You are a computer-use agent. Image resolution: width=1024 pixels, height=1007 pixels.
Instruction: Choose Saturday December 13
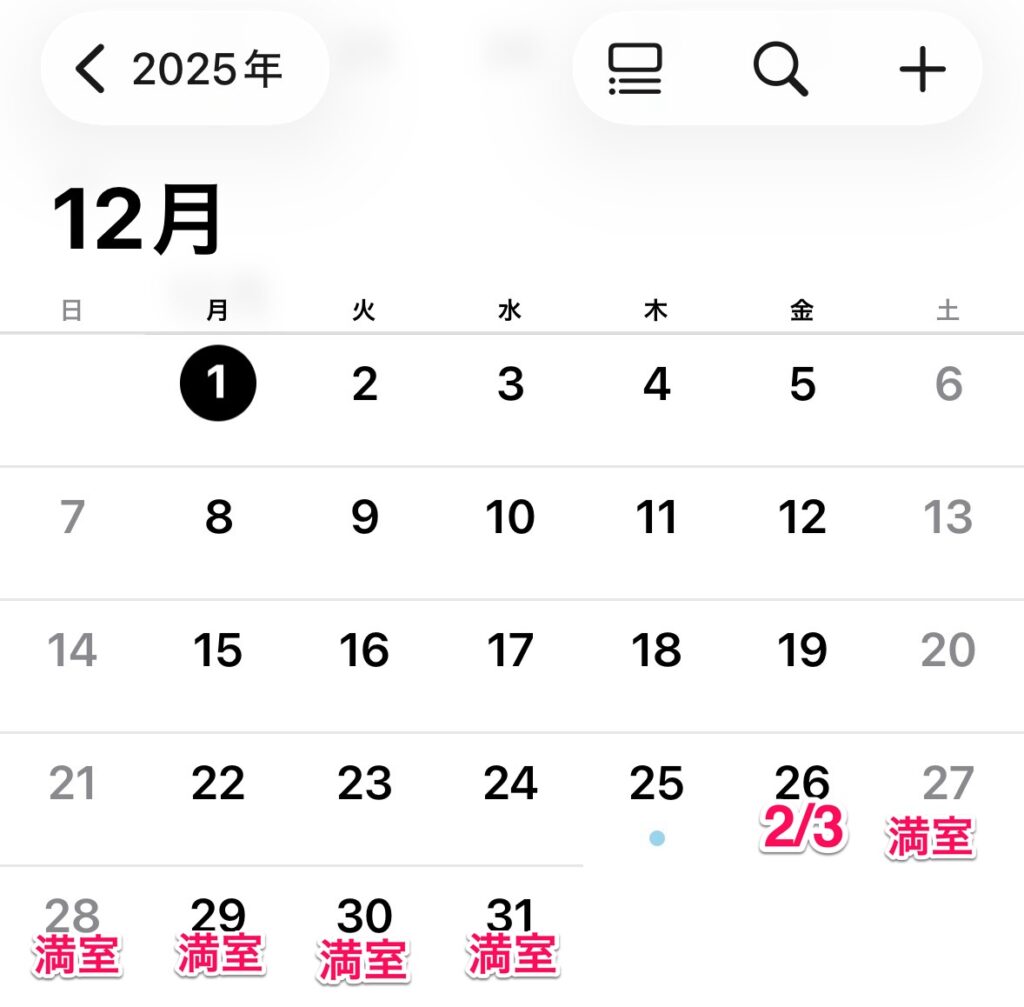[947, 517]
